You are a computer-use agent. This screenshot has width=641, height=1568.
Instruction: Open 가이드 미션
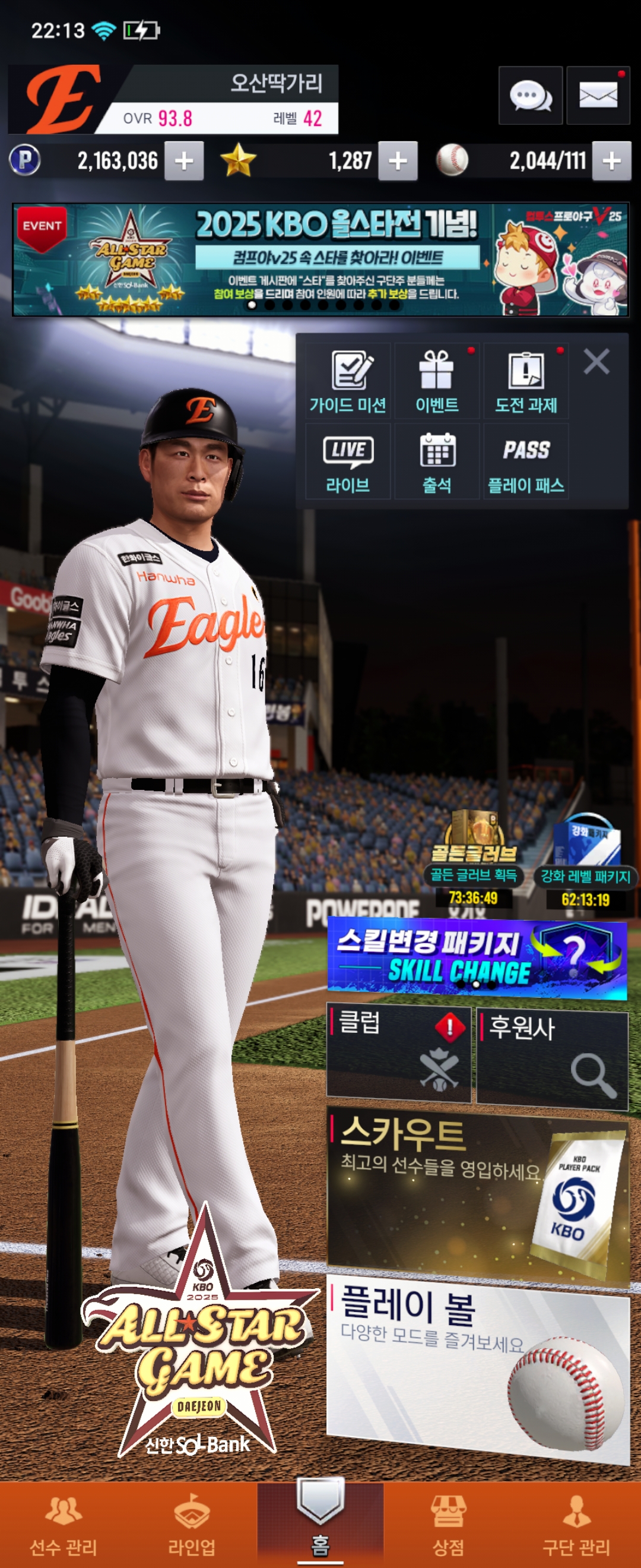(x=347, y=381)
